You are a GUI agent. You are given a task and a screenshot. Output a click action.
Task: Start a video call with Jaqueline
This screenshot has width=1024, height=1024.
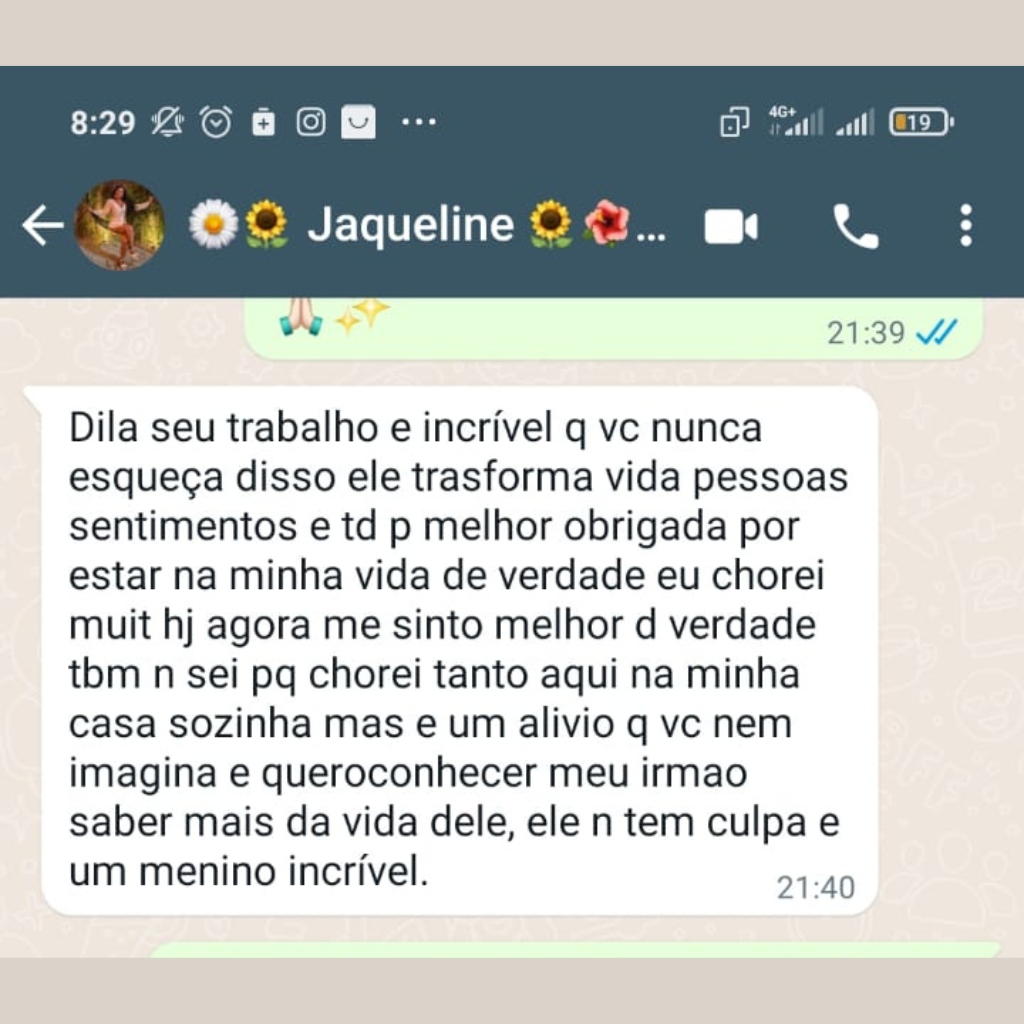click(x=731, y=227)
